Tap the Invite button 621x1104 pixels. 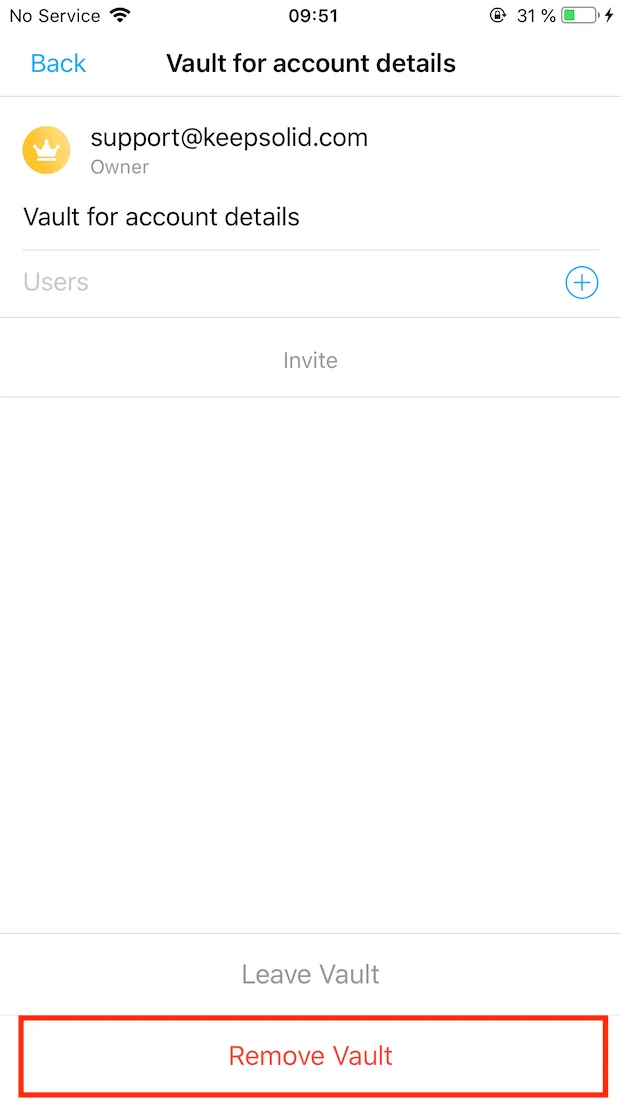(x=310, y=360)
